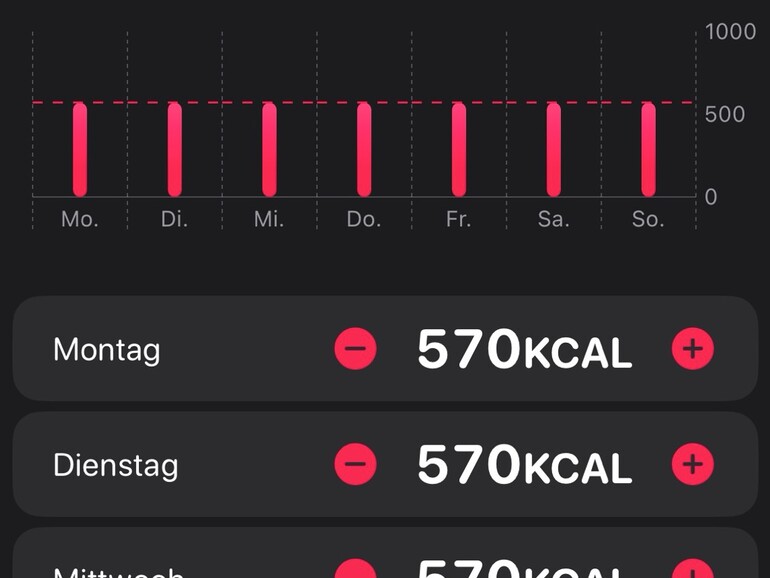Decrease Dienstag calorie goal with minus

pos(355,464)
